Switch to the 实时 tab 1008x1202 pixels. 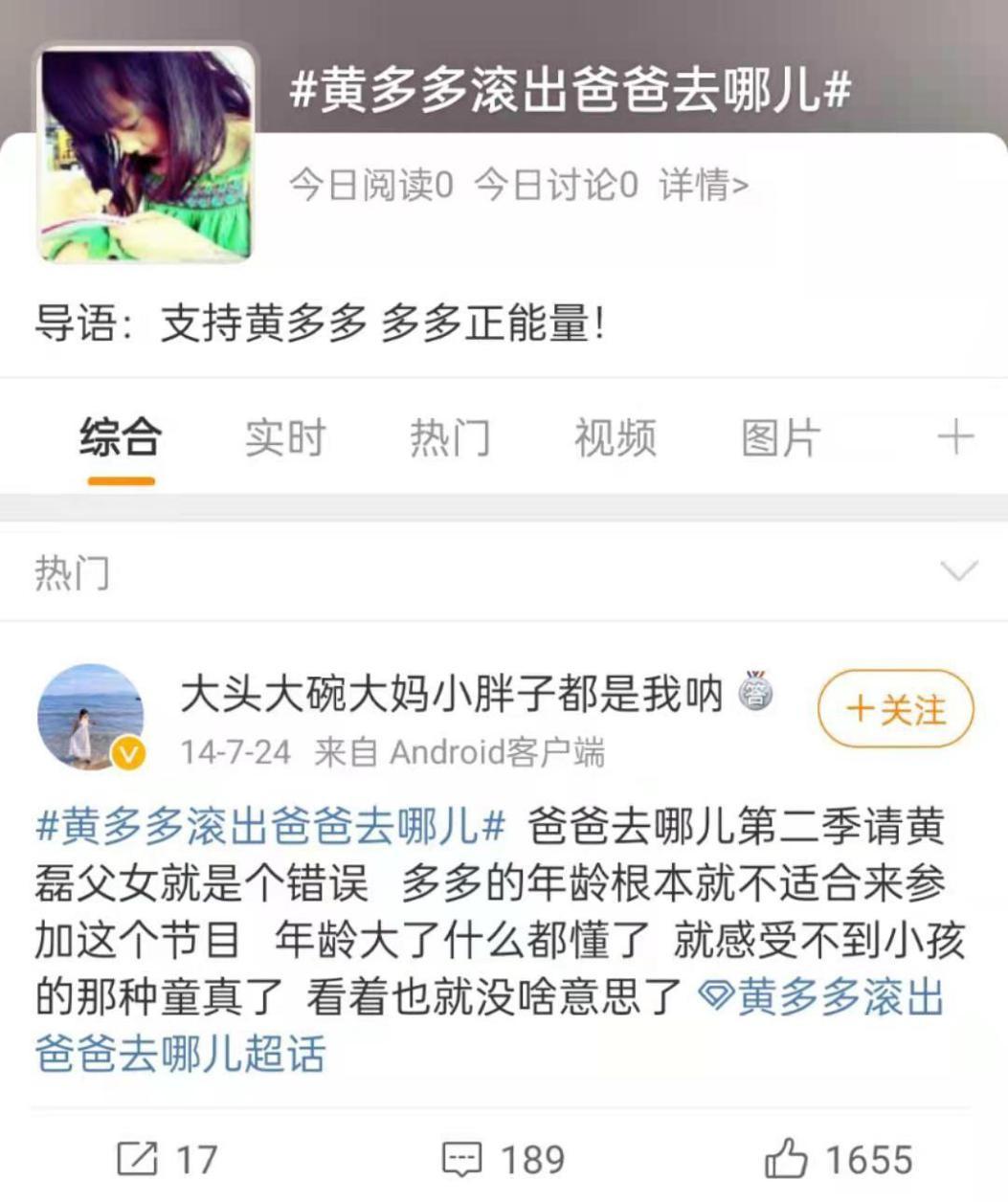[x=285, y=439]
